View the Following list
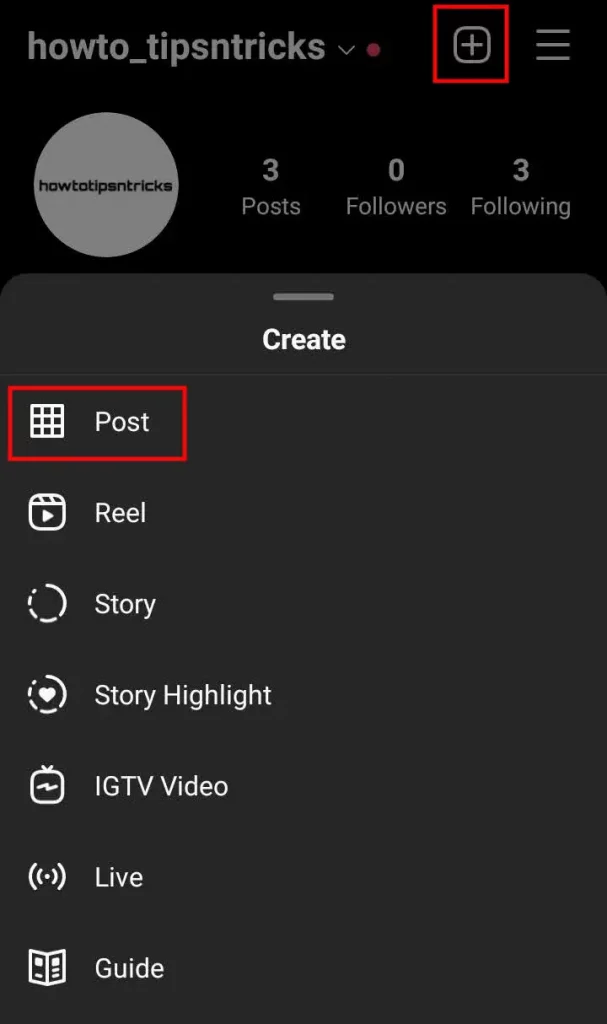The height and width of the screenshot is (1024, 607). click(x=521, y=187)
